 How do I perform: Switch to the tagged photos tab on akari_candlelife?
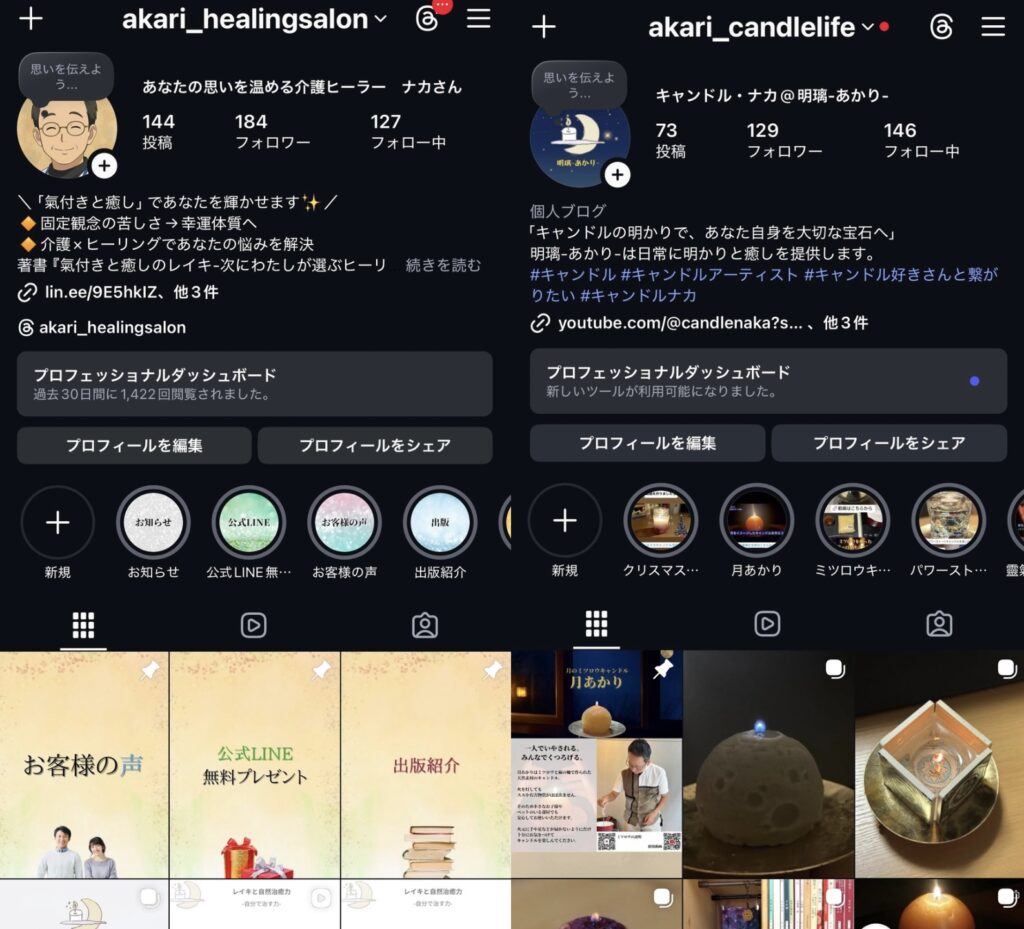coord(938,624)
